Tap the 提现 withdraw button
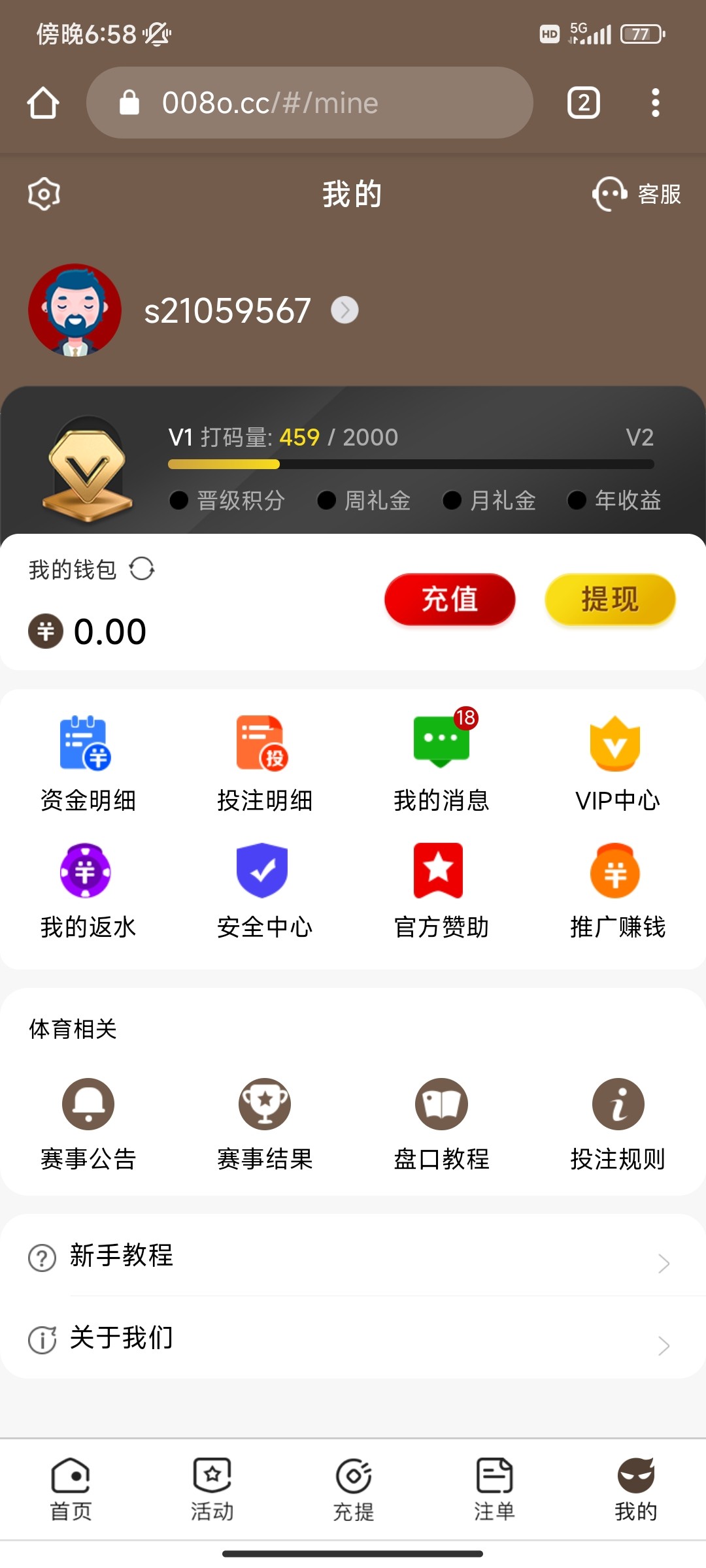 tap(609, 599)
